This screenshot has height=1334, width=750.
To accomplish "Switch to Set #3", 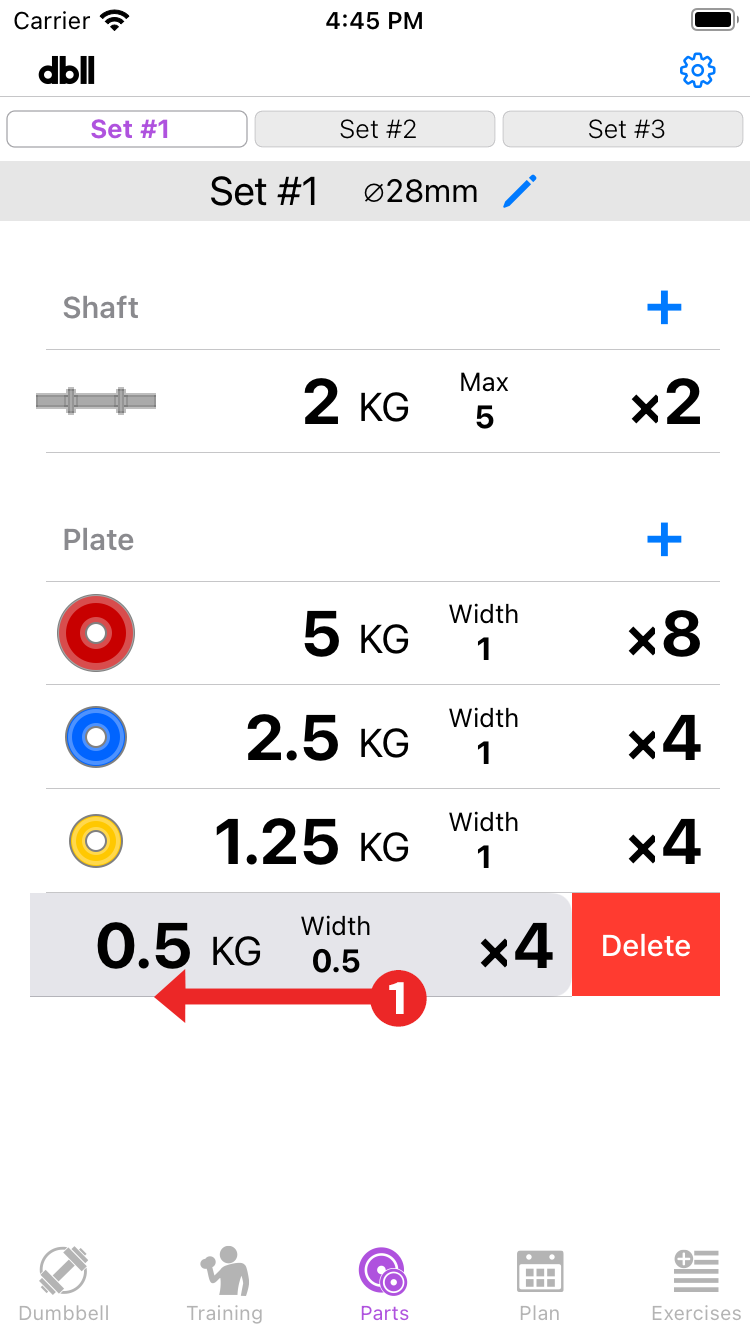I will (x=623, y=129).
